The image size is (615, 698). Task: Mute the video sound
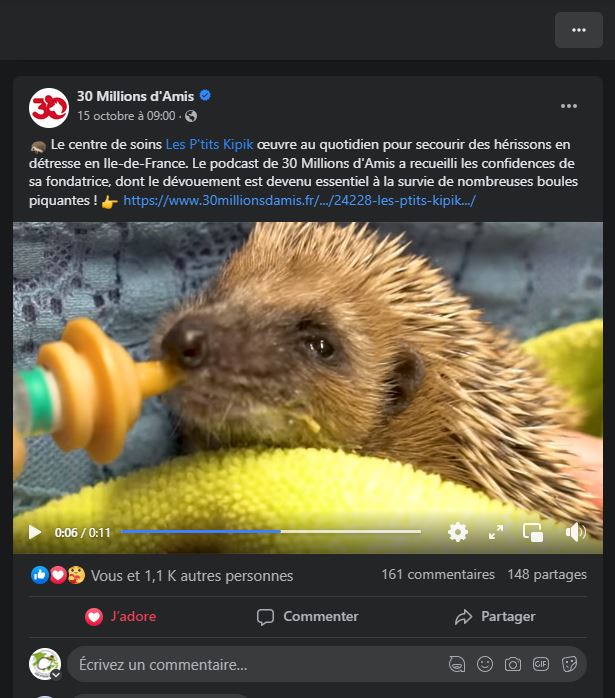tap(575, 532)
